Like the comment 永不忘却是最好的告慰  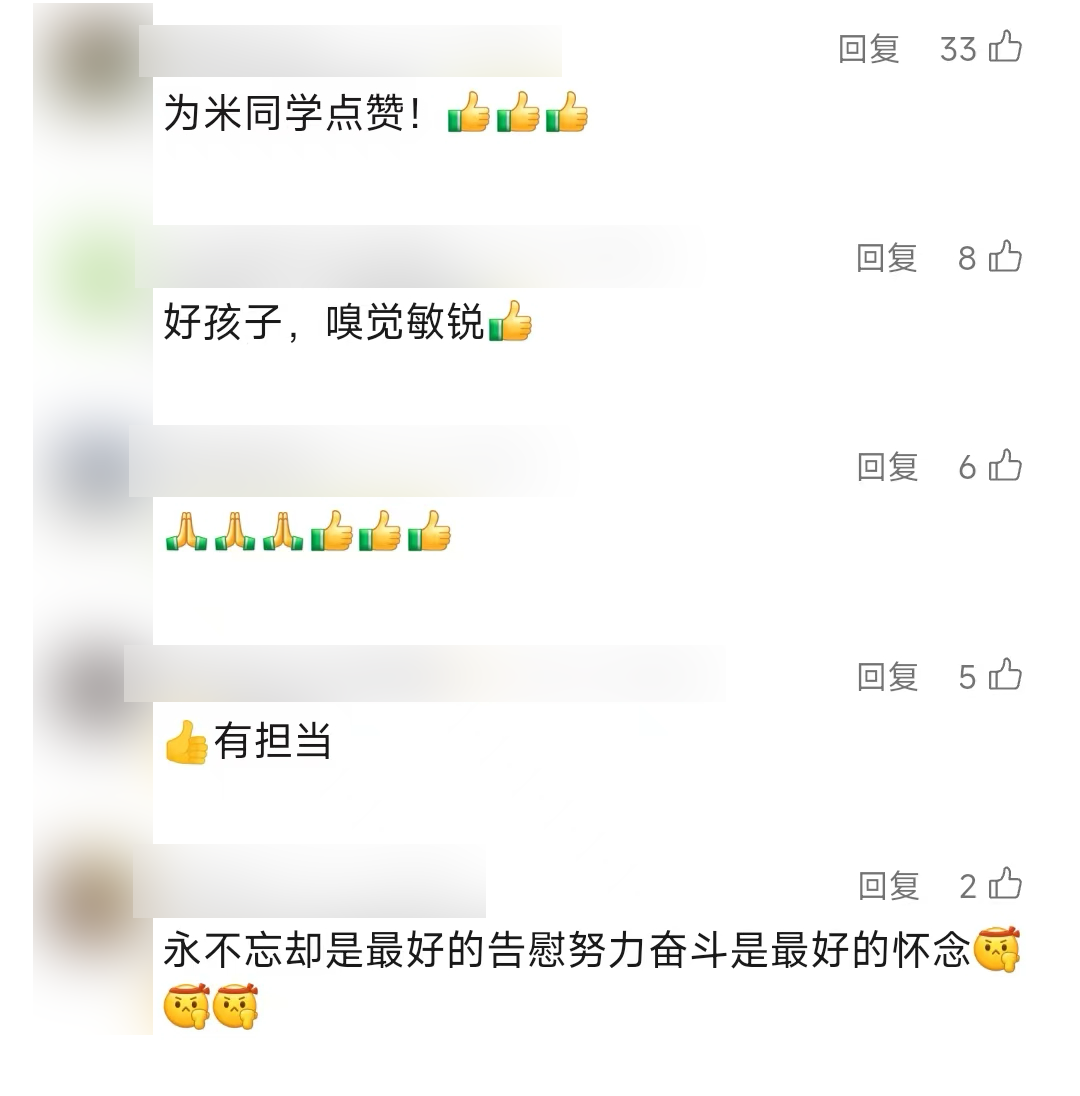[1005, 885]
